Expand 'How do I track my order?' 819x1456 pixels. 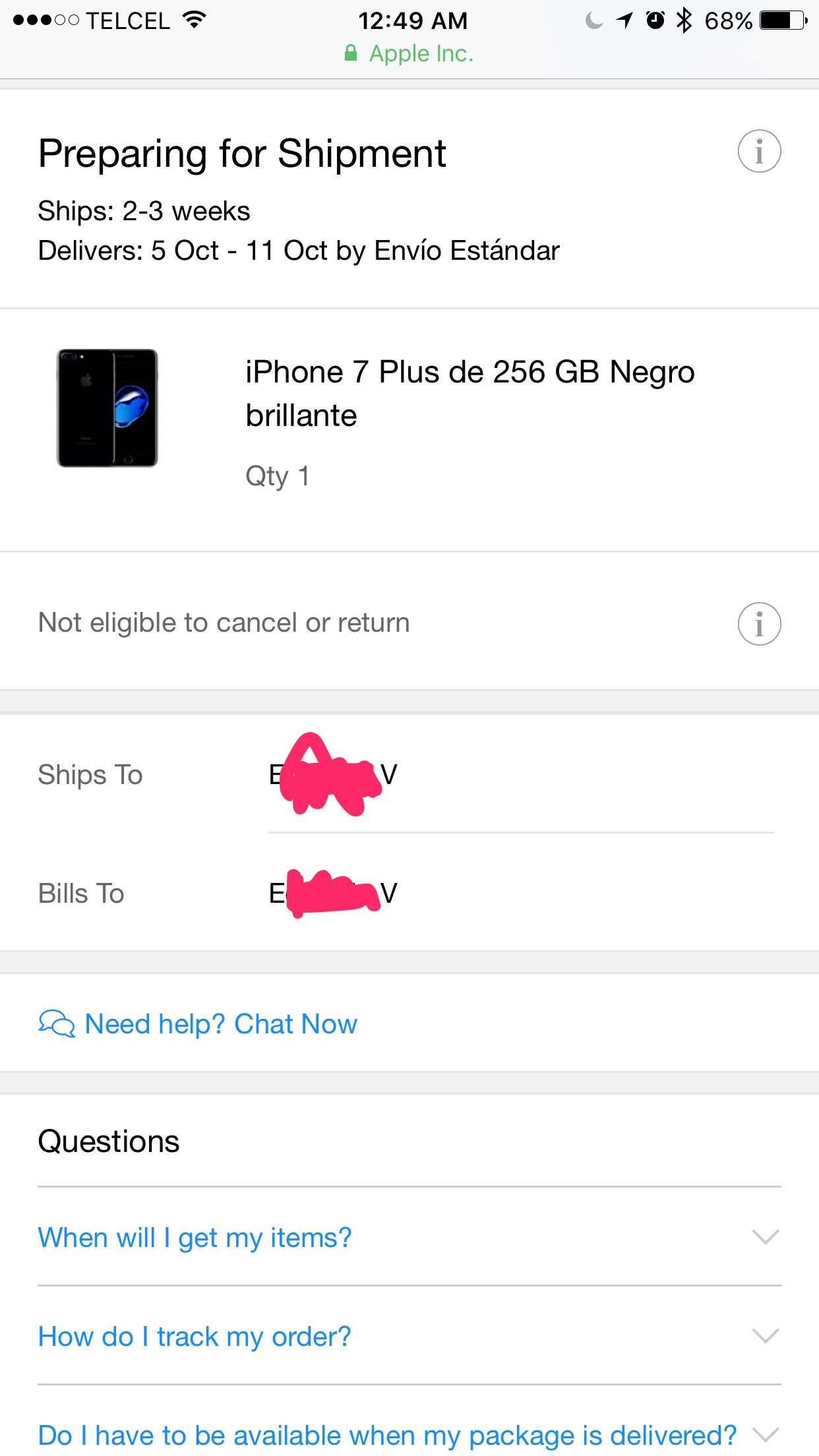(x=409, y=1336)
